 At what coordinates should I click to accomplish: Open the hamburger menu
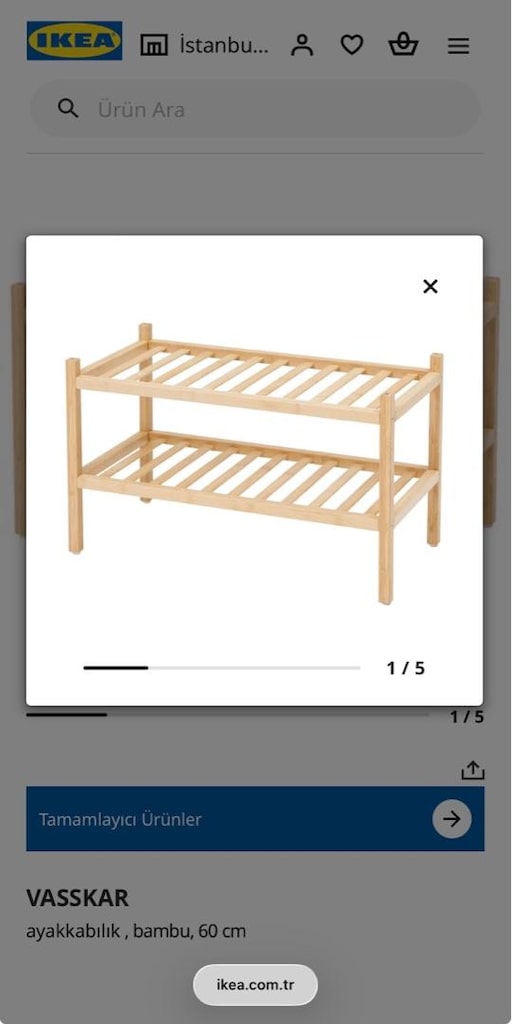click(x=458, y=46)
